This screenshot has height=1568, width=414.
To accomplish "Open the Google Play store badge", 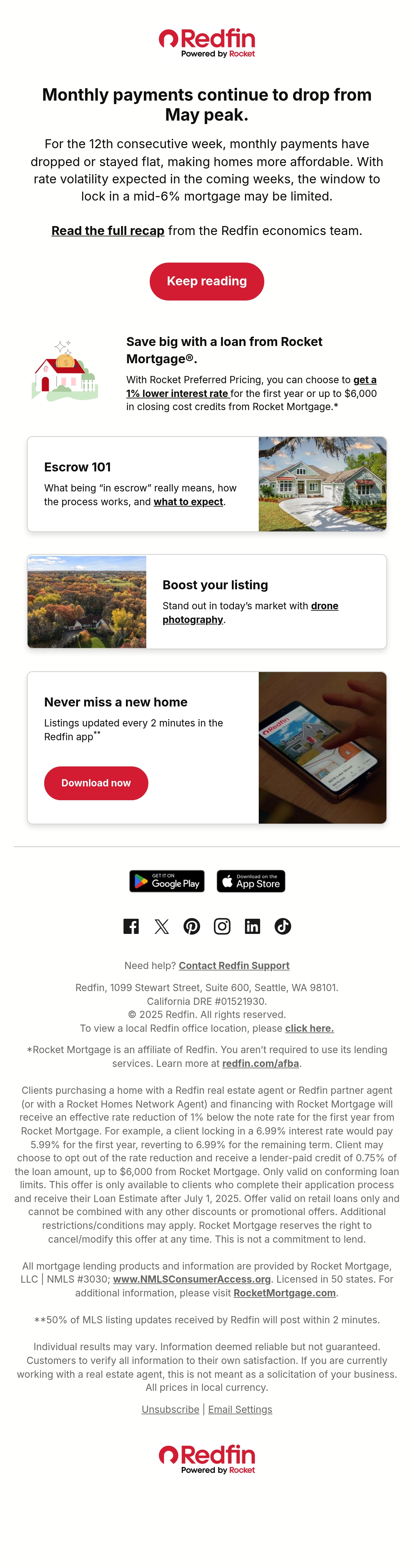I will 167,881.
